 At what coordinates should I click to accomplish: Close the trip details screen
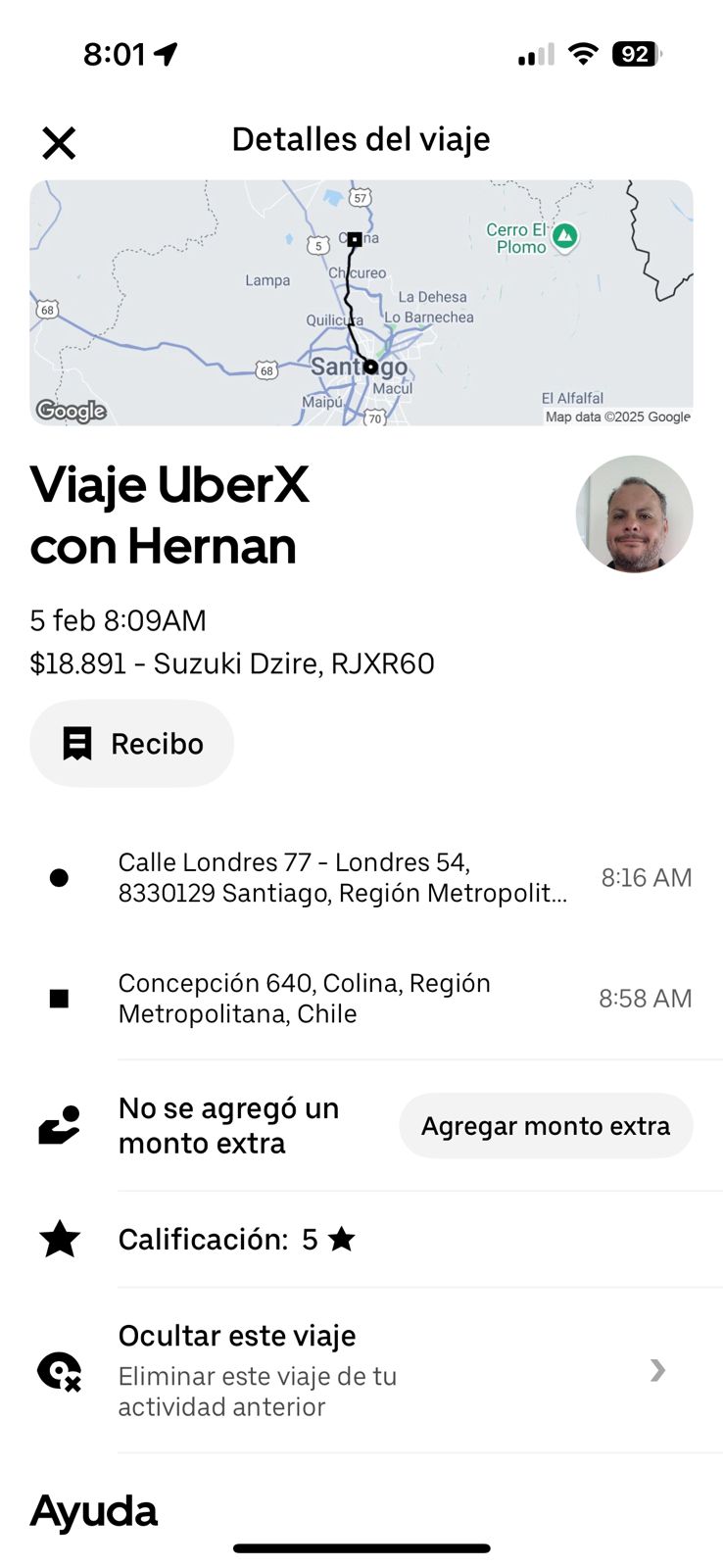tap(59, 143)
